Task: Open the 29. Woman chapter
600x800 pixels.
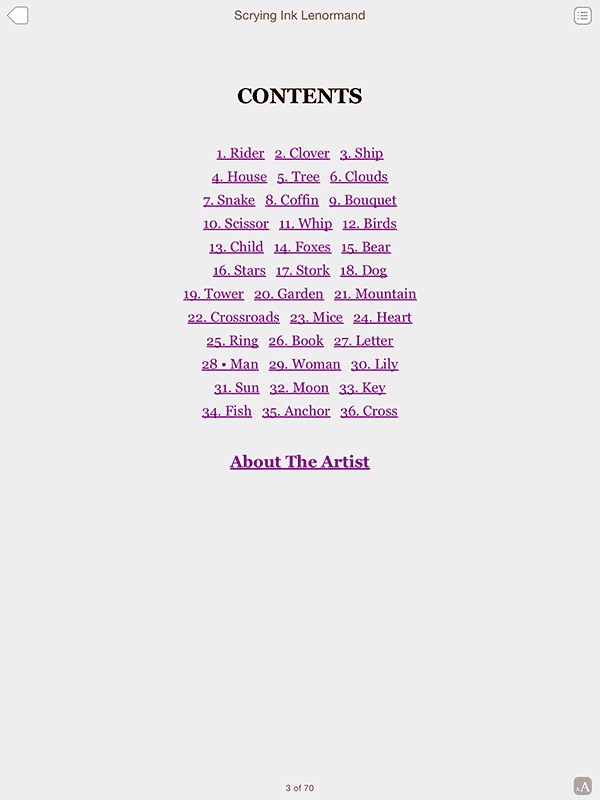Action: (304, 365)
